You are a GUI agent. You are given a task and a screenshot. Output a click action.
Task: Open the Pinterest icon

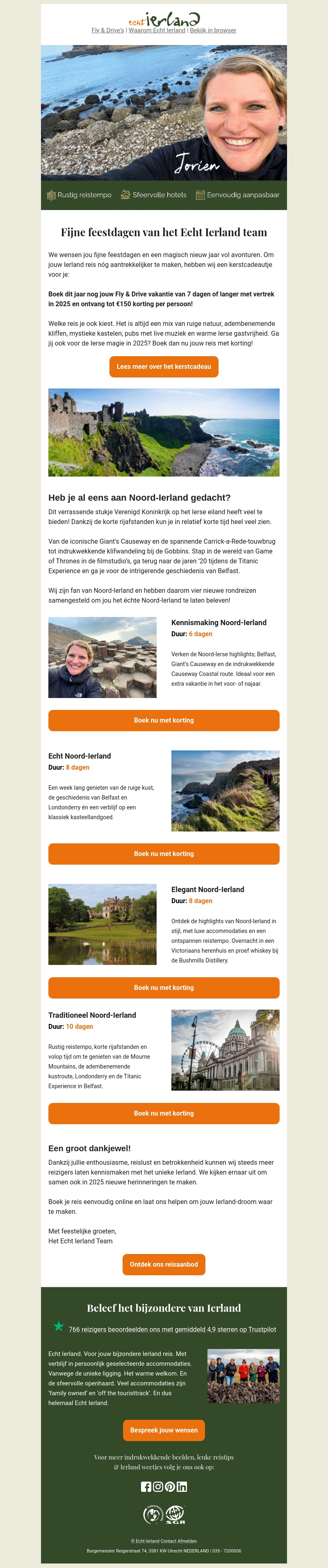pyautogui.click(x=170, y=1487)
